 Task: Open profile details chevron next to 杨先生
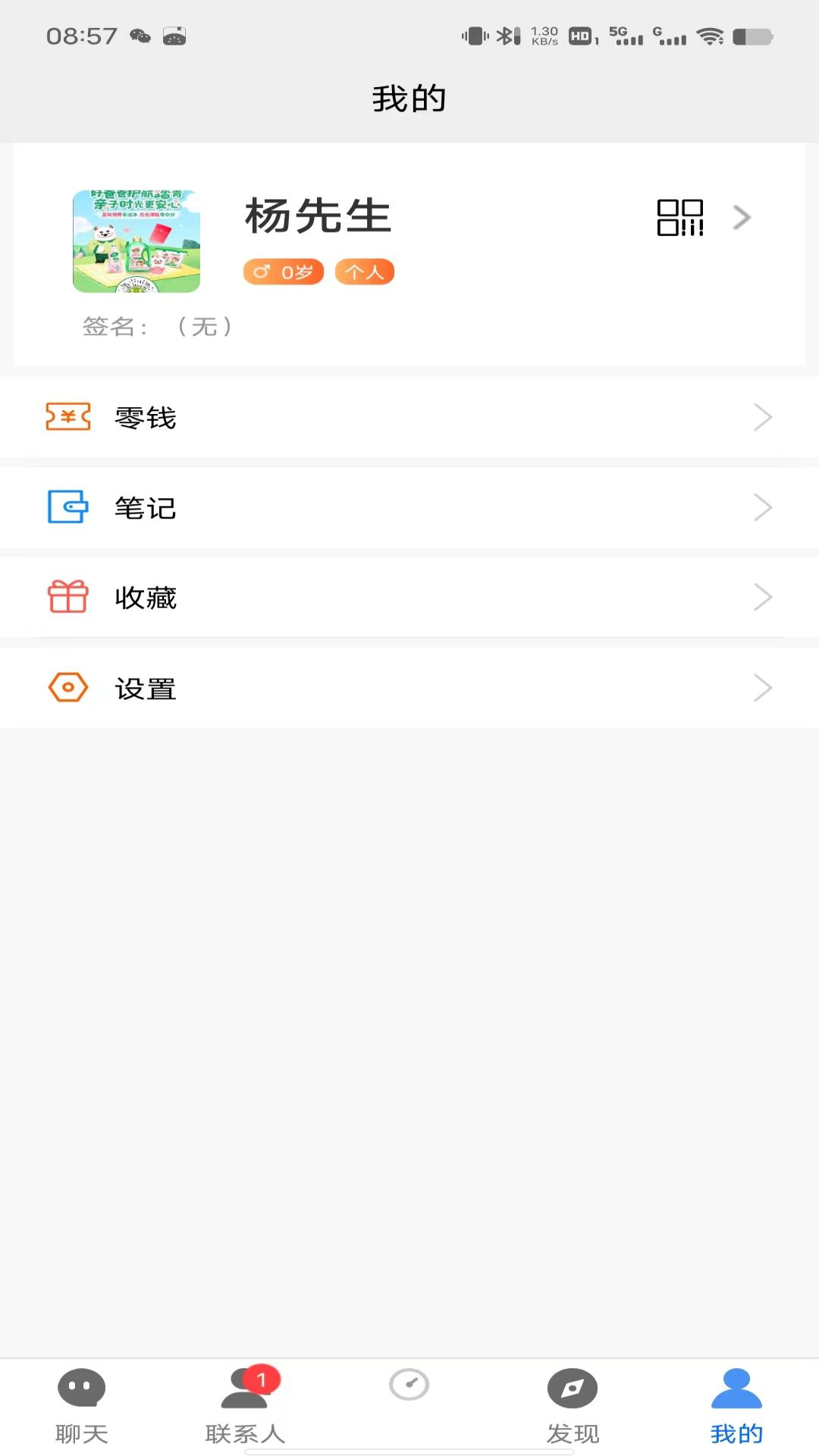tap(742, 218)
